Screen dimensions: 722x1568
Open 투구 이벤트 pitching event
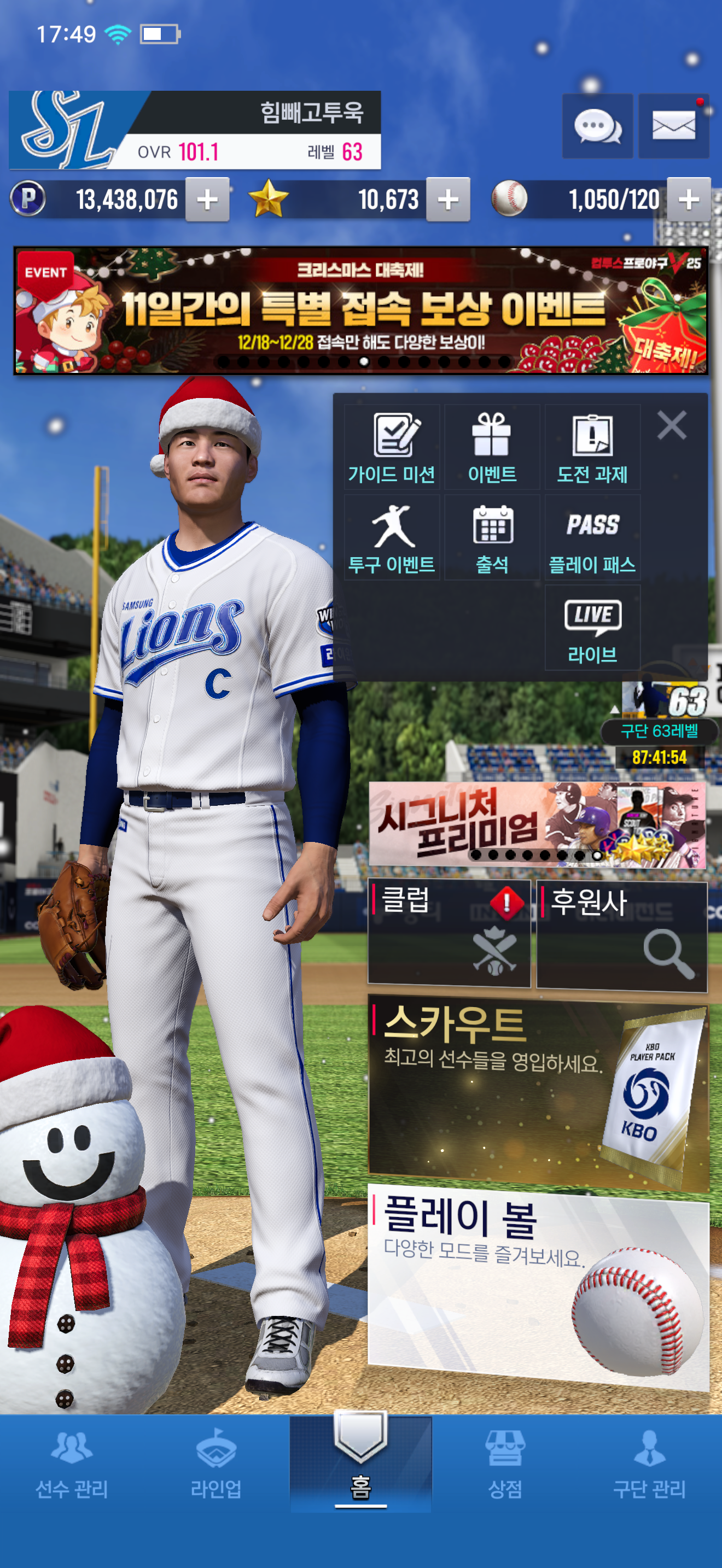tap(392, 538)
